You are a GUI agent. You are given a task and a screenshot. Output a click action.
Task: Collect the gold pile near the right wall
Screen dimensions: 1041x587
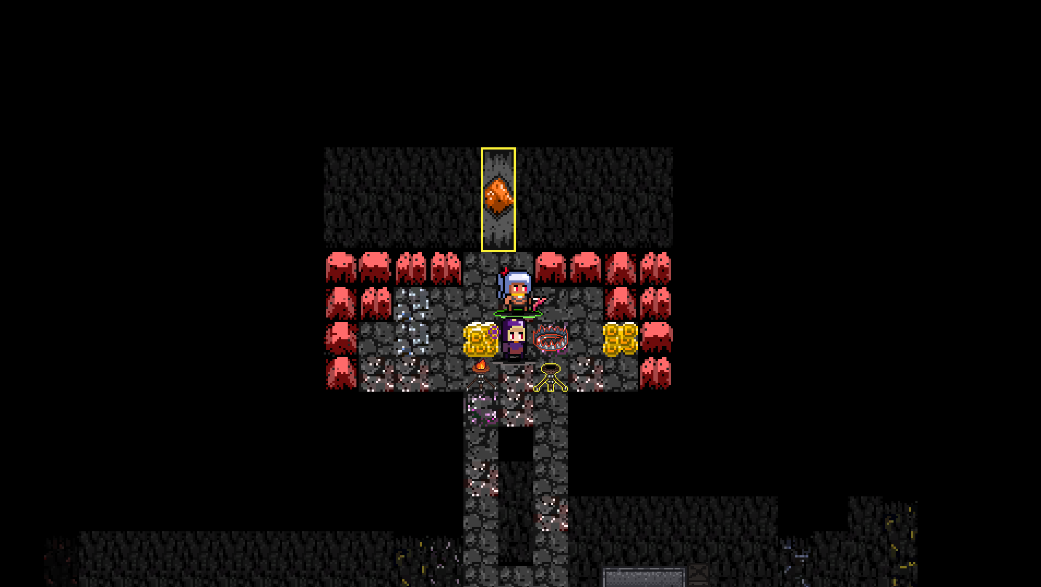point(620,339)
